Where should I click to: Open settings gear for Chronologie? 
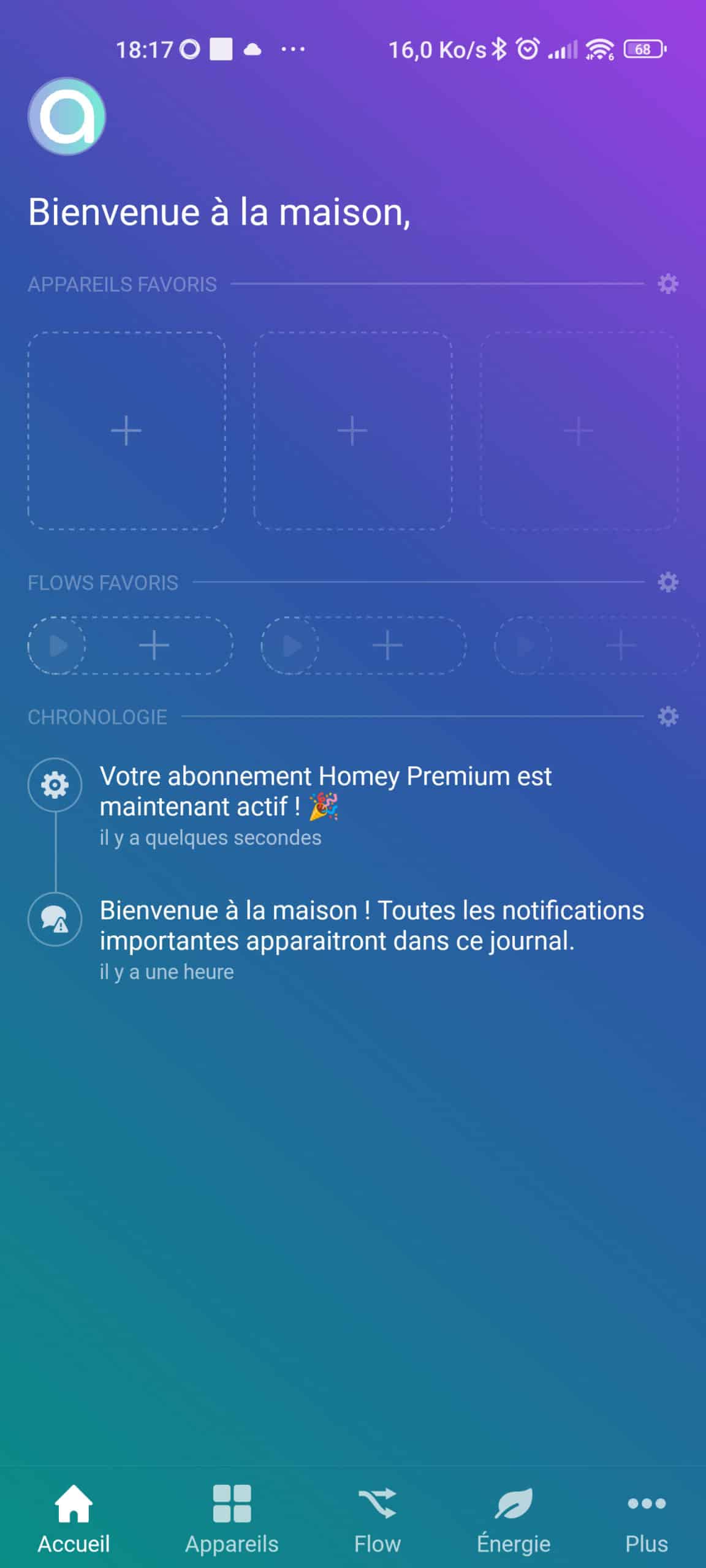667,717
